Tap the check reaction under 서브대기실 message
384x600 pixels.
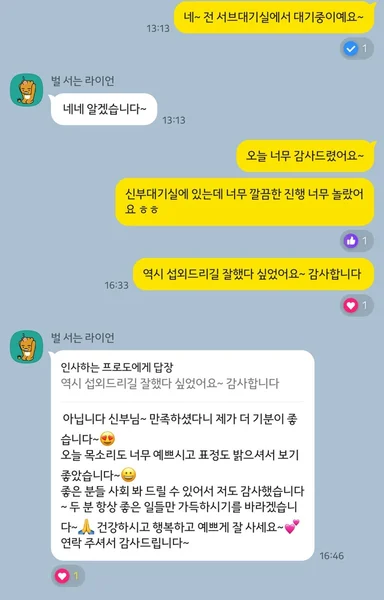357,49
